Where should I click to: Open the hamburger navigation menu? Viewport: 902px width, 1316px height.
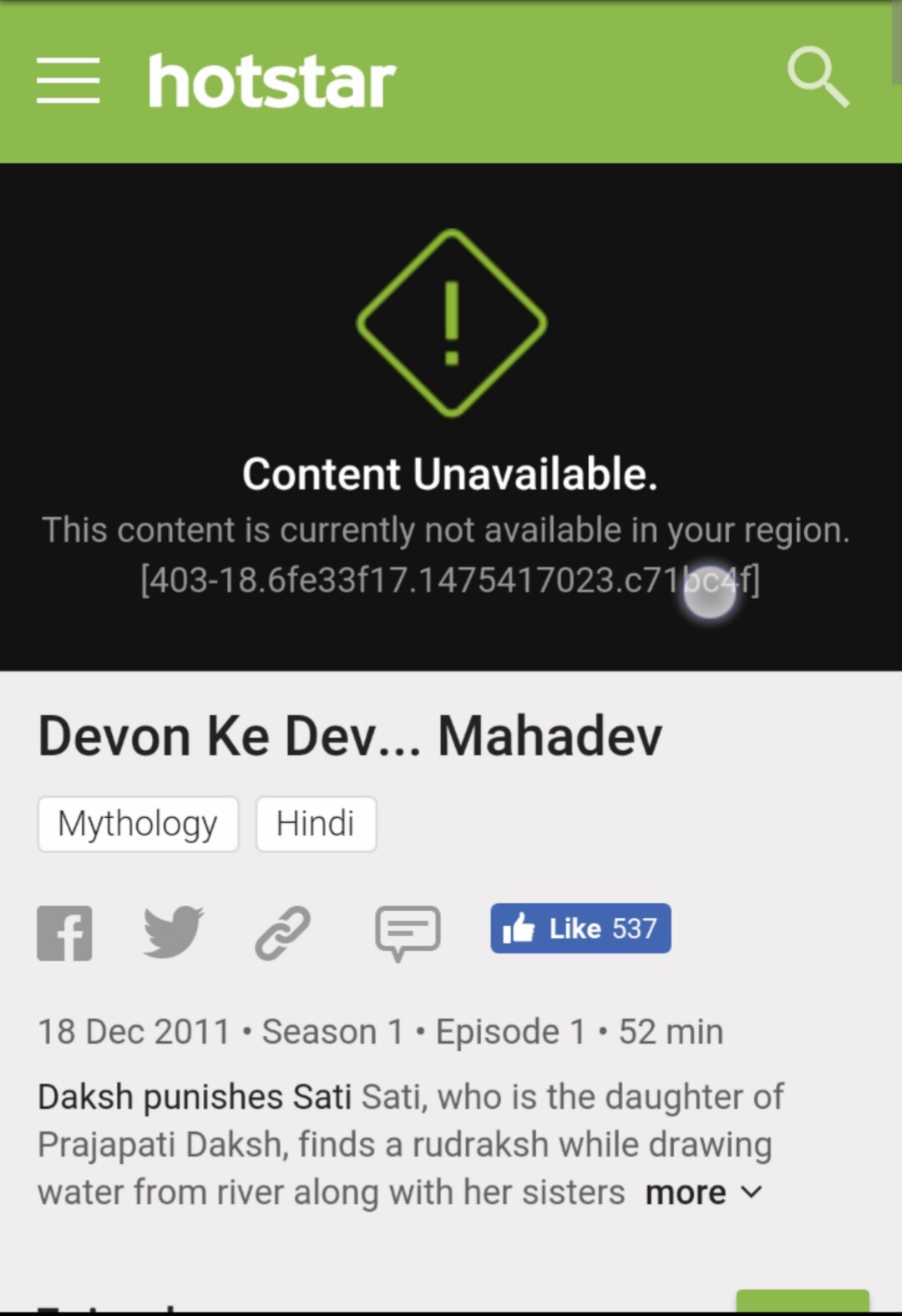(68, 81)
